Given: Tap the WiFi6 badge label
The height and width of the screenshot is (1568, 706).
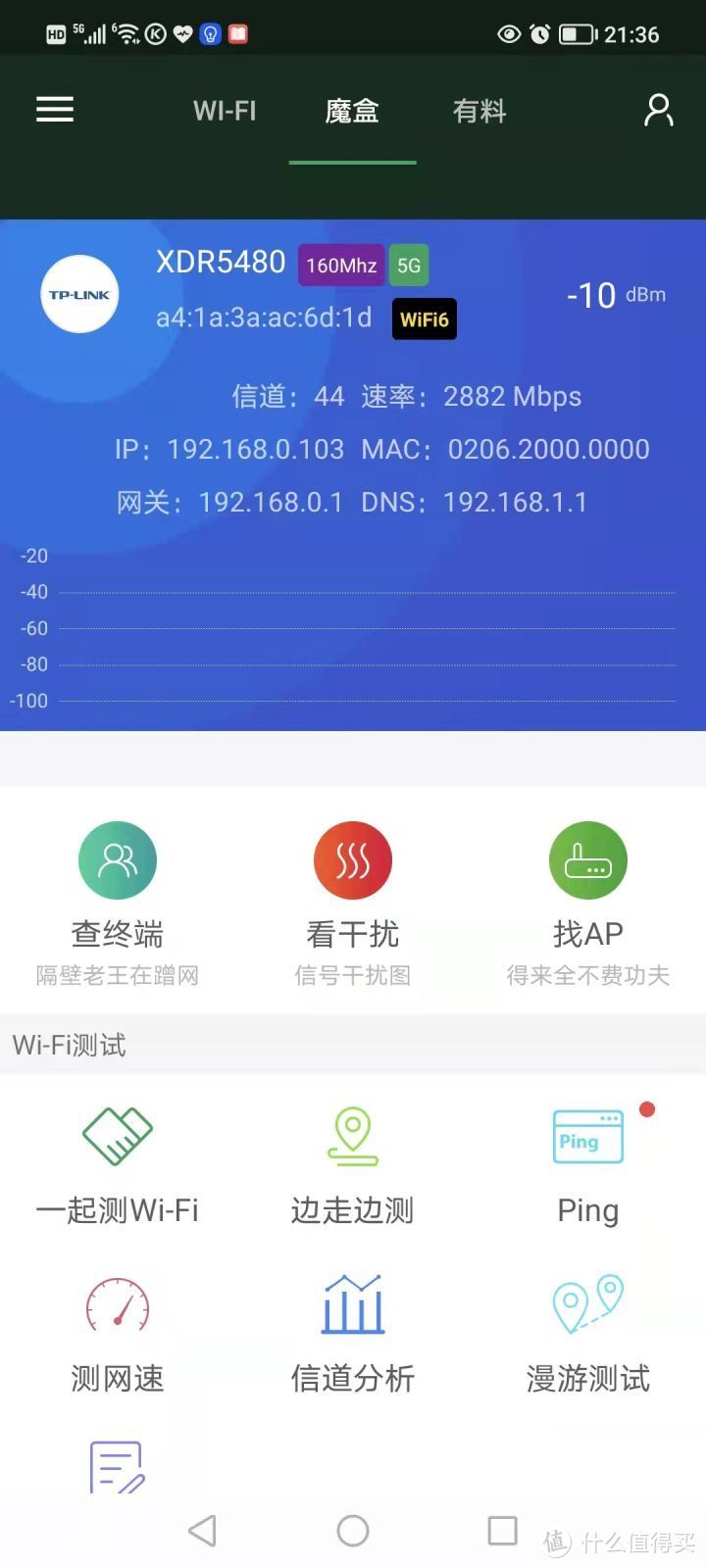Looking at the screenshot, I should (424, 318).
